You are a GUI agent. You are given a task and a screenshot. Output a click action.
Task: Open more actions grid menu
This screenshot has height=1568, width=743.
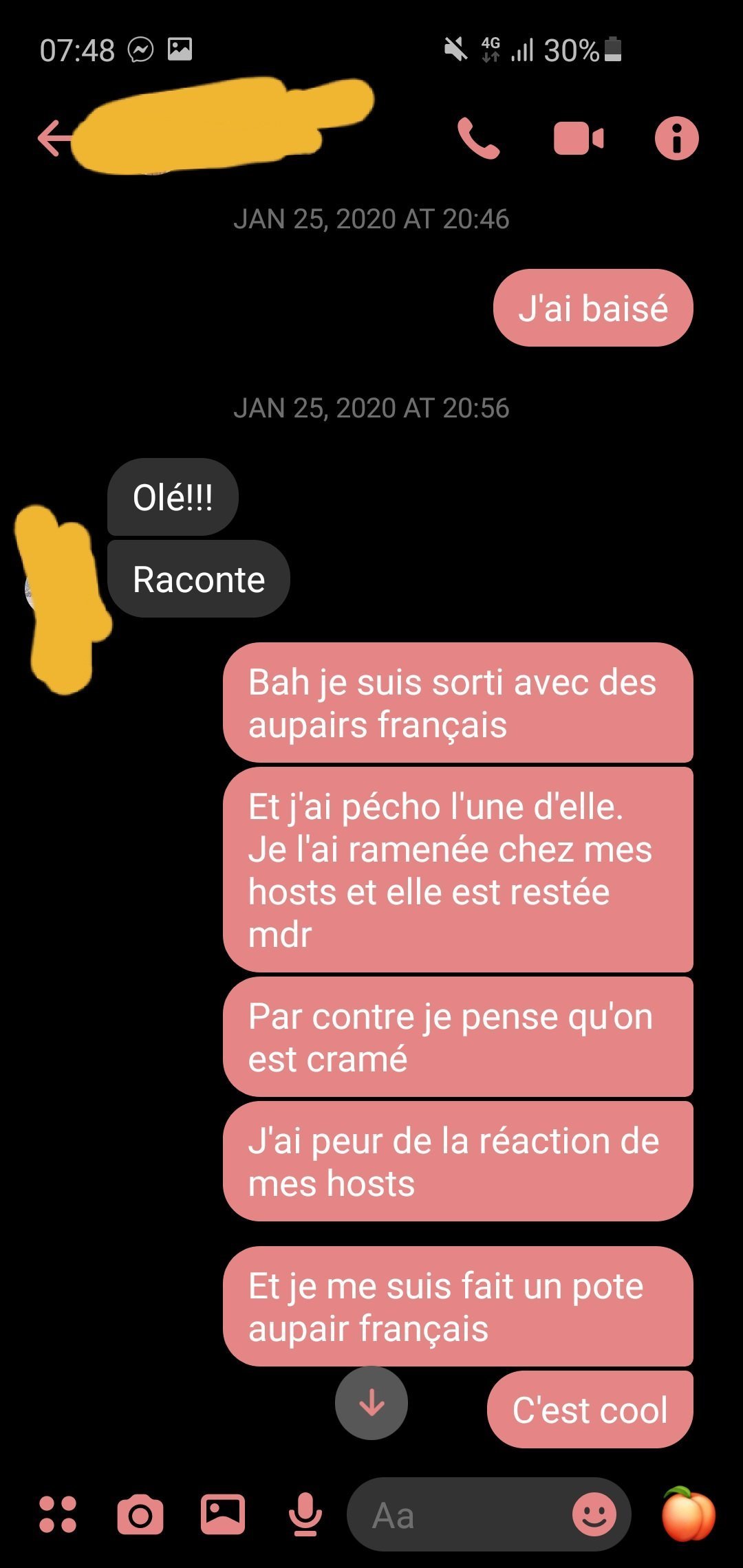click(58, 1514)
